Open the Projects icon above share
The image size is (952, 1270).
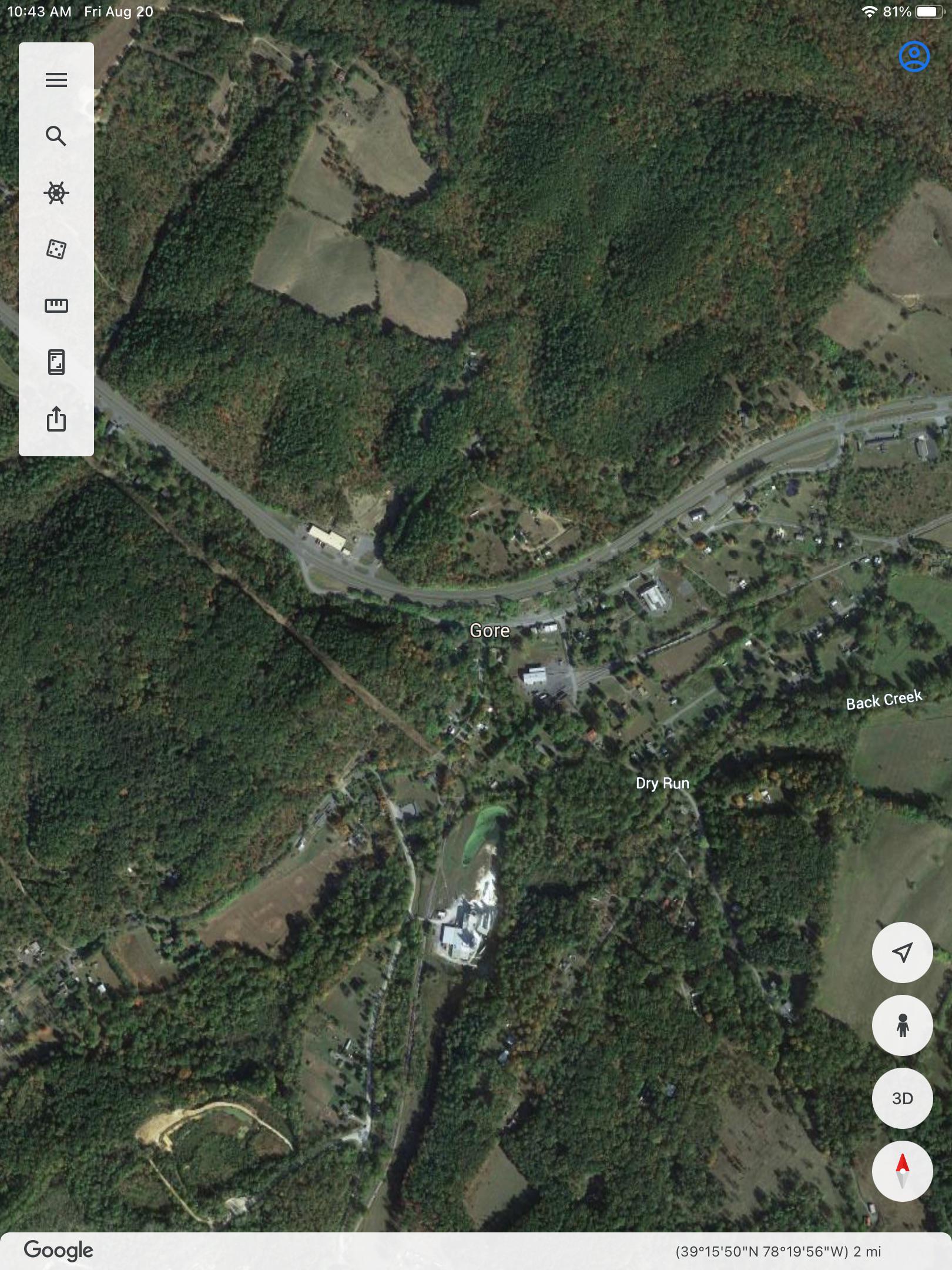coord(56,362)
